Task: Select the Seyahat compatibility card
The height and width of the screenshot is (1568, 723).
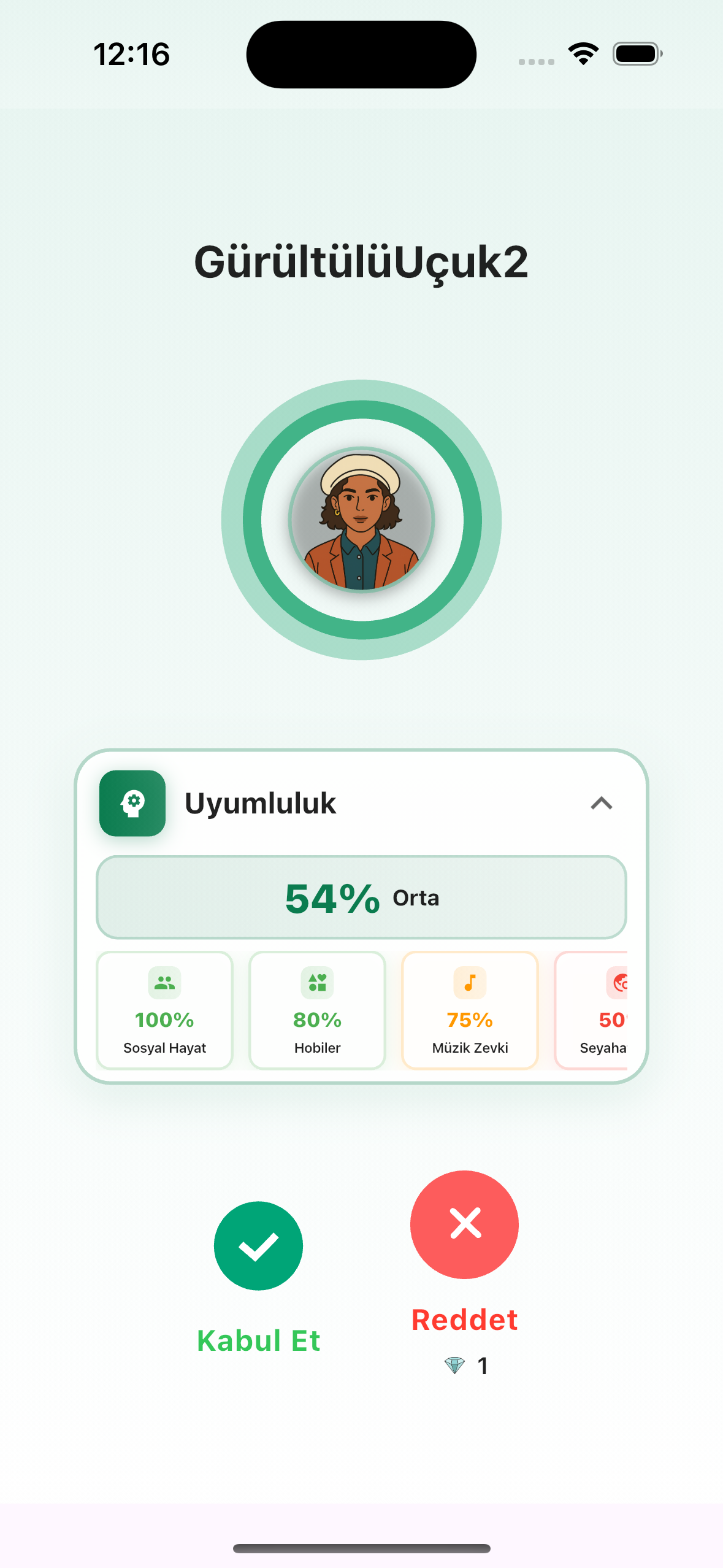Action: 594,1010
